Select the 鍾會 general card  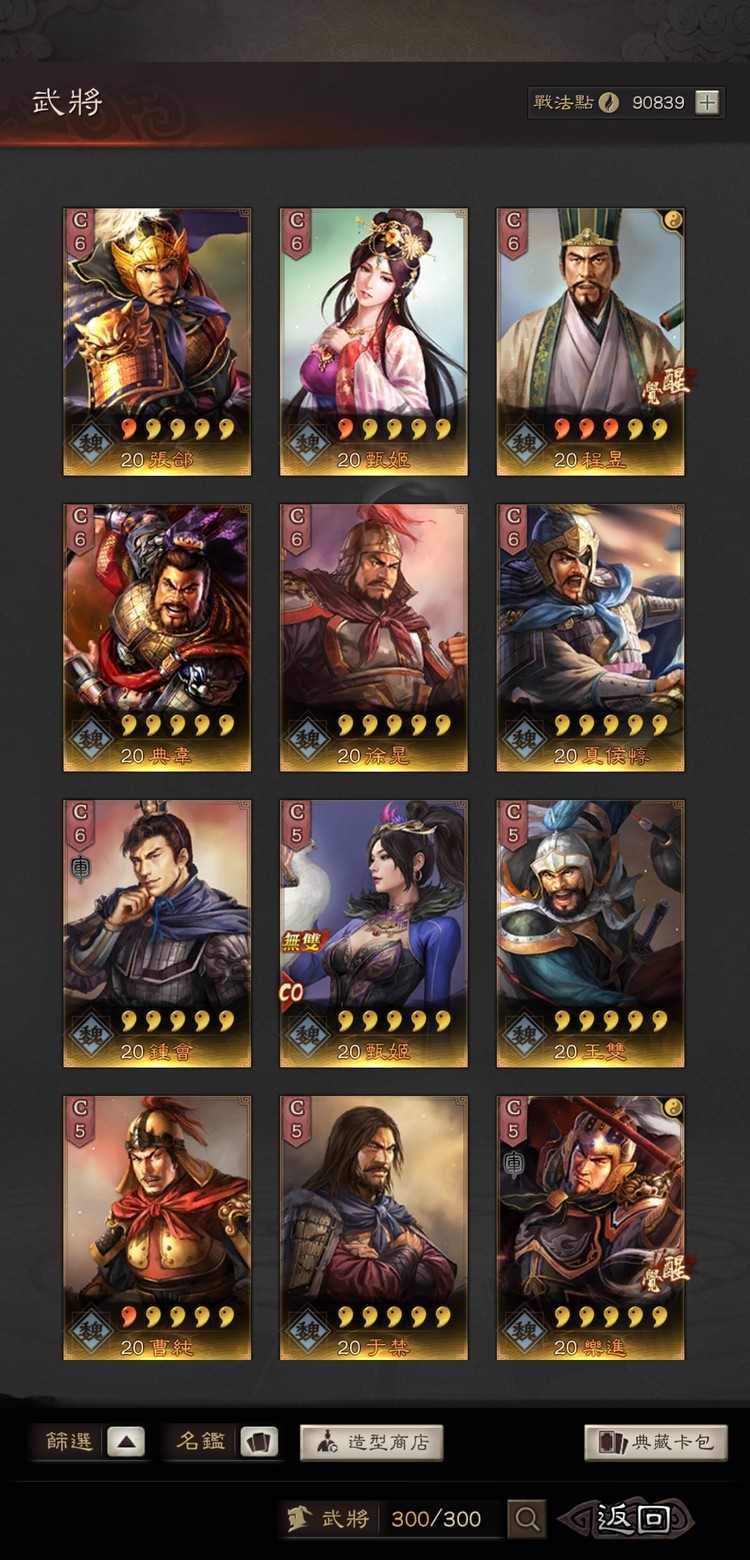157,933
